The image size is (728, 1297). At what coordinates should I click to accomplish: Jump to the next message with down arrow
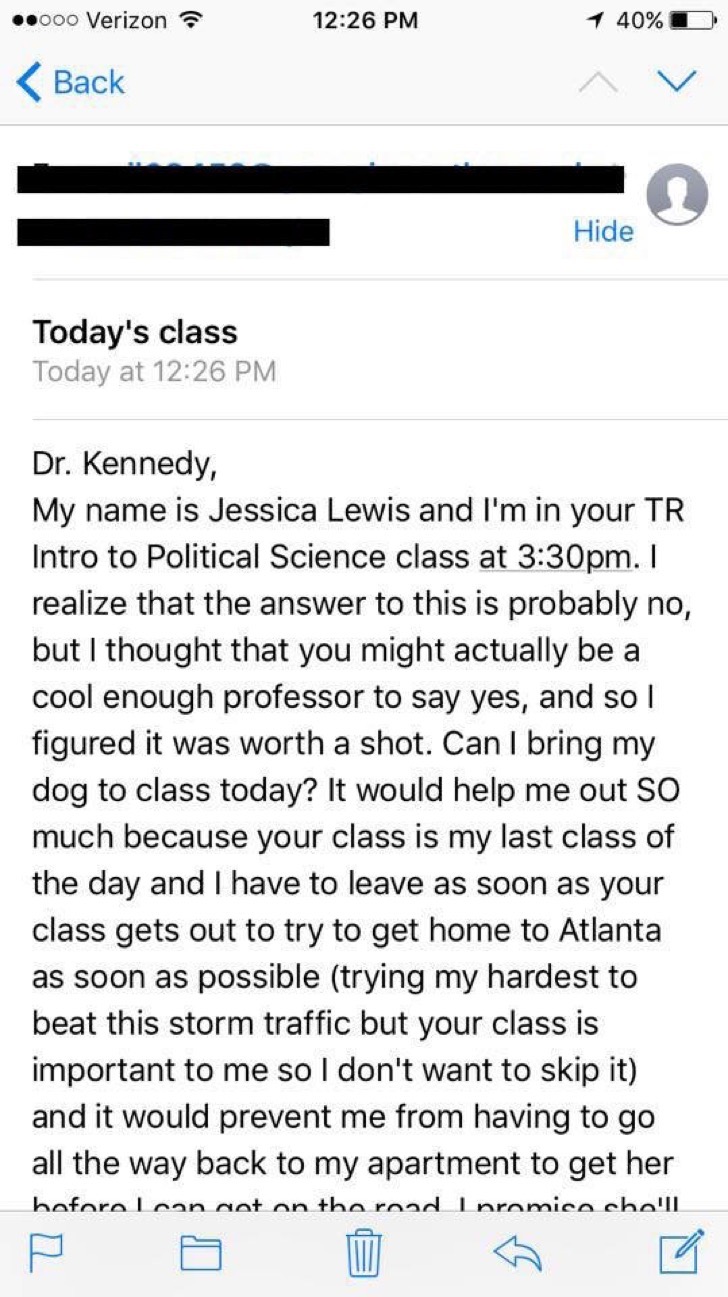pyautogui.click(x=676, y=82)
